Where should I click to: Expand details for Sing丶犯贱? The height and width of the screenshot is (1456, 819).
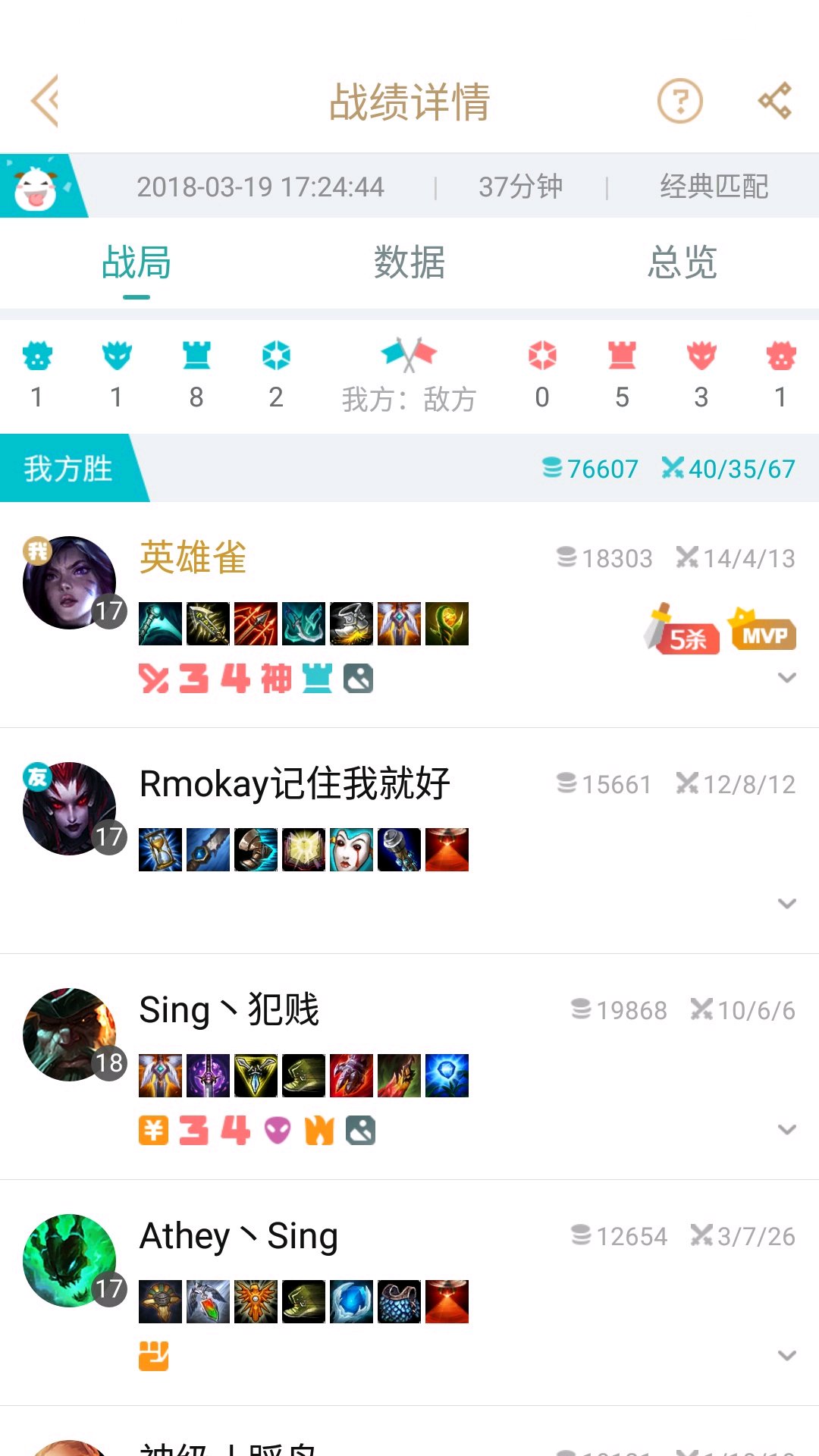pyautogui.click(x=787, y=1129)
